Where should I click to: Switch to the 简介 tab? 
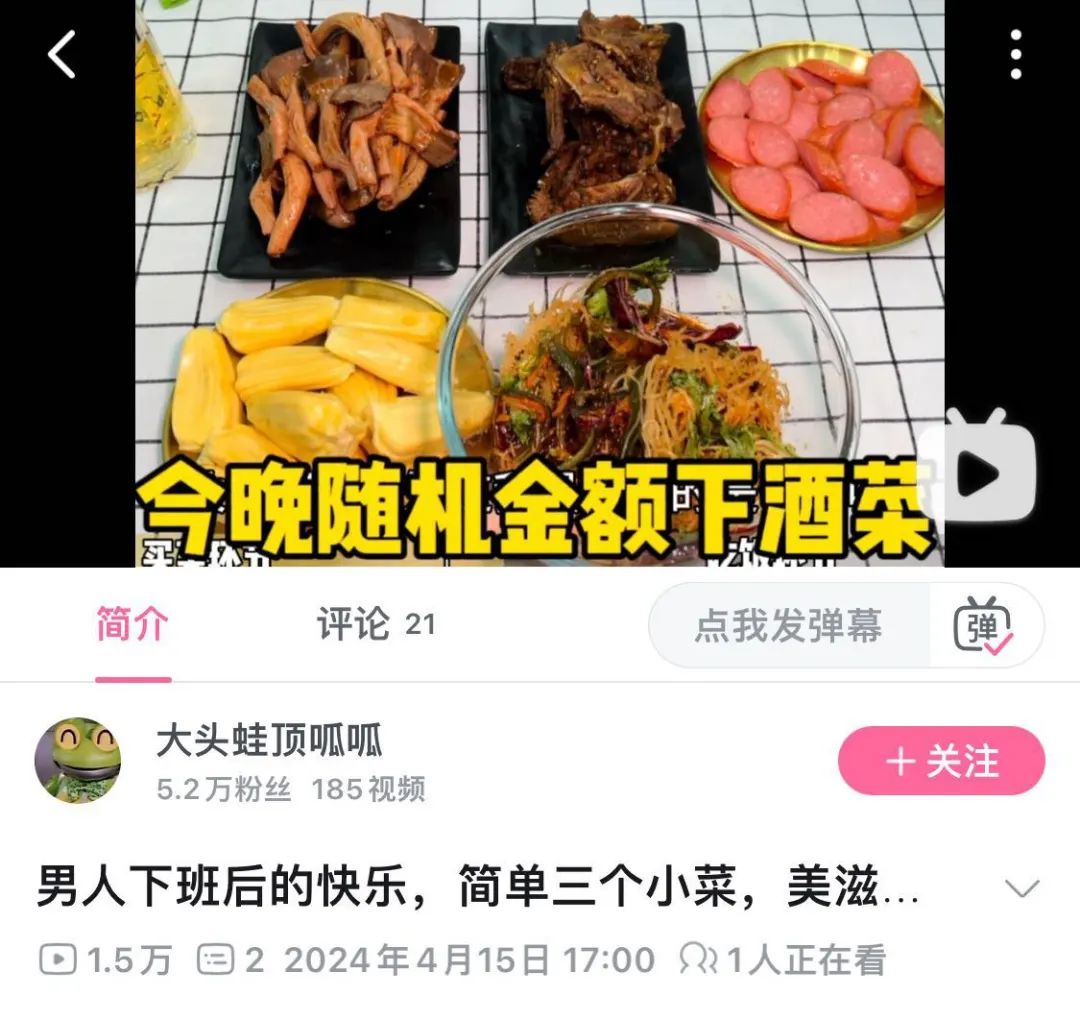(x=133, y=626)
